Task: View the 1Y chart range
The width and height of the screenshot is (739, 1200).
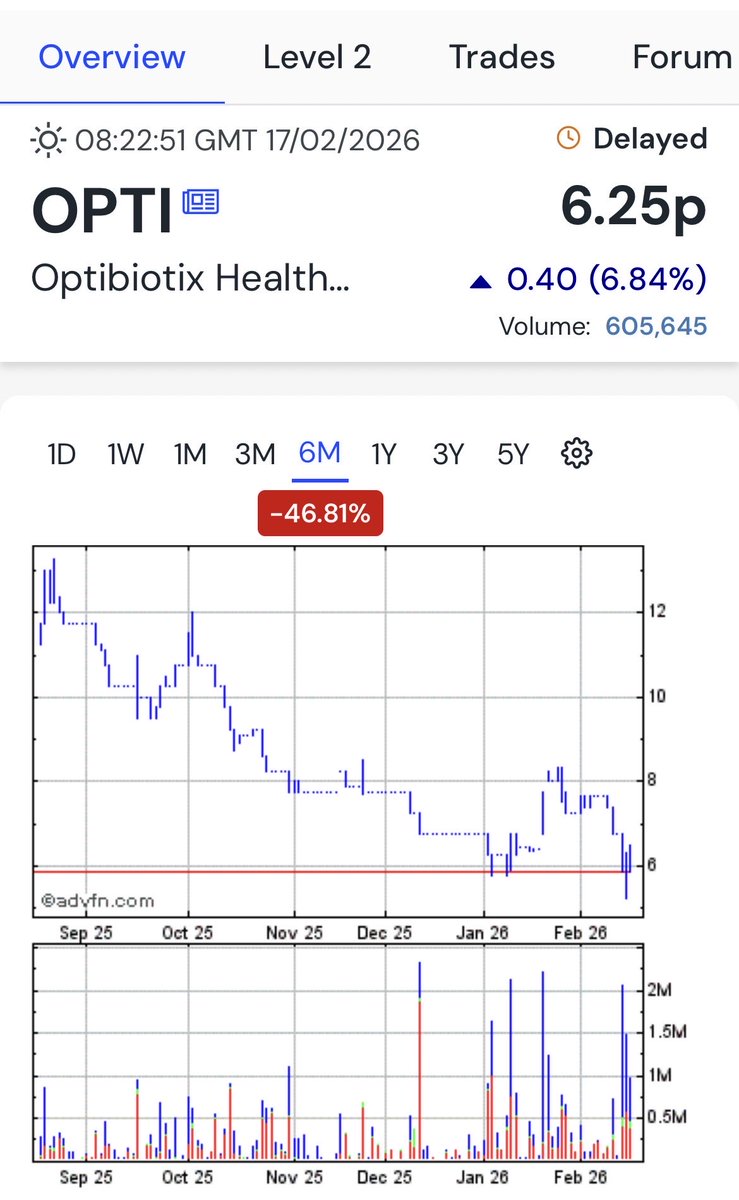Action: (384, 454)
